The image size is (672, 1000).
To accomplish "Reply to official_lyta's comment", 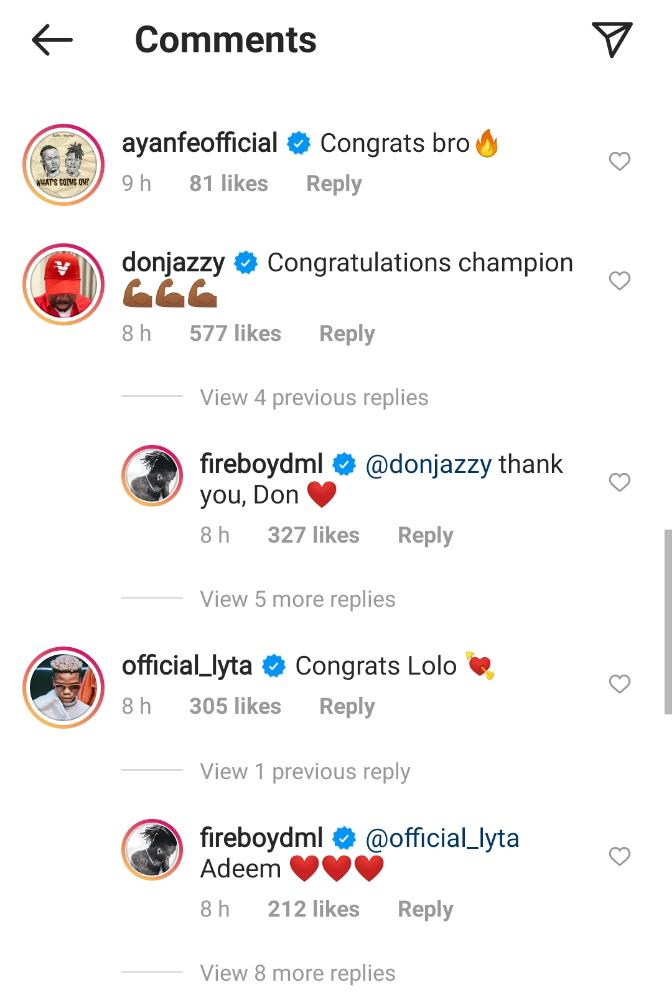I will click(x=346, y=707).
